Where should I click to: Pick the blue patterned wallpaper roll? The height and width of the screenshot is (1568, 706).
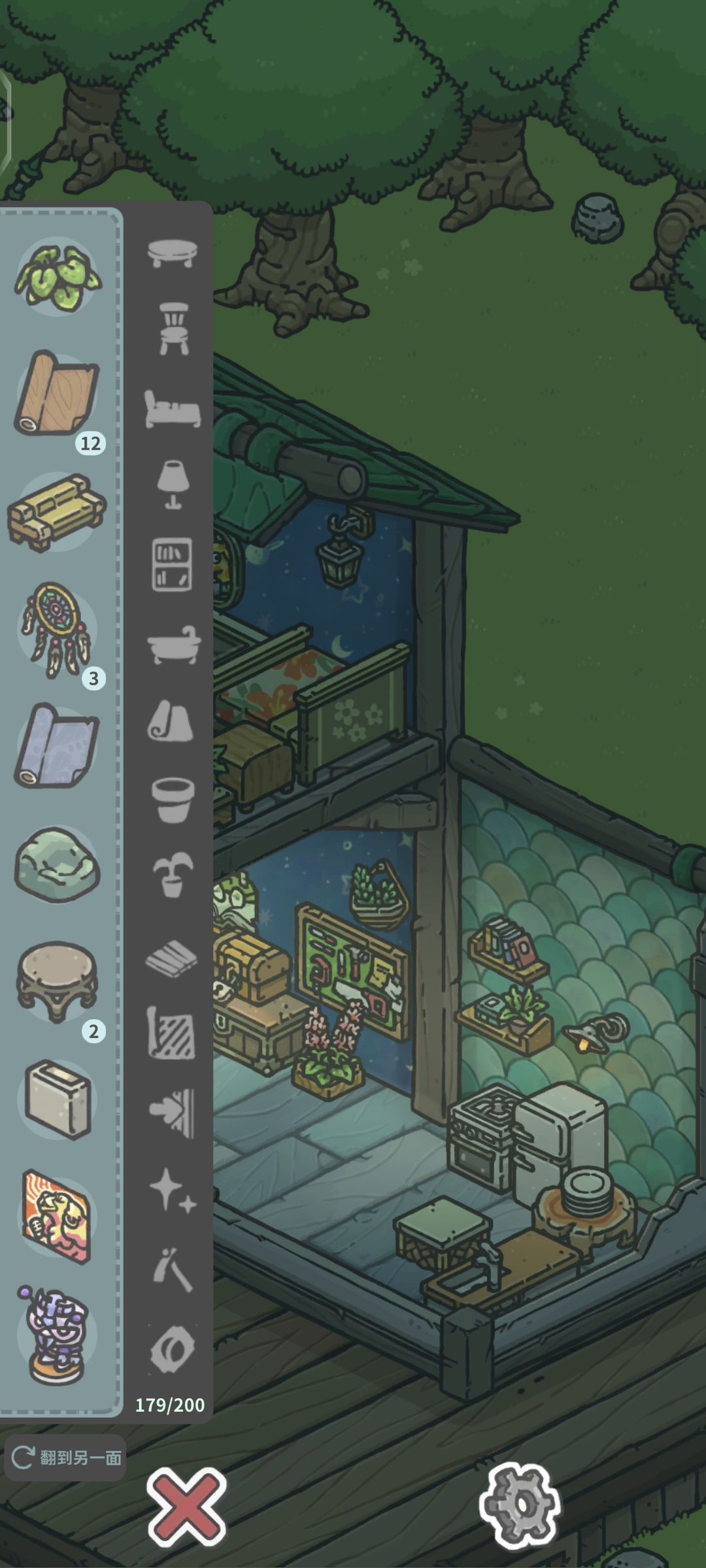(x=58, y=745)
